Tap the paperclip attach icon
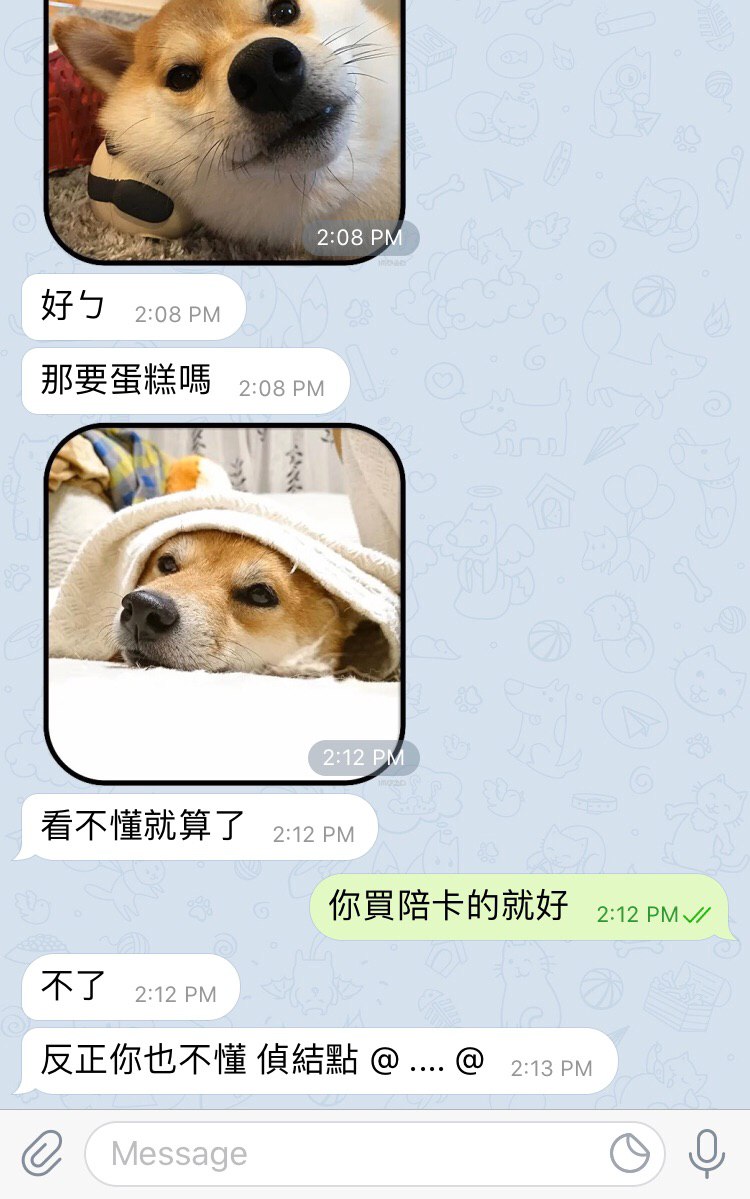750x1199 pixels. click(42, 1154)
